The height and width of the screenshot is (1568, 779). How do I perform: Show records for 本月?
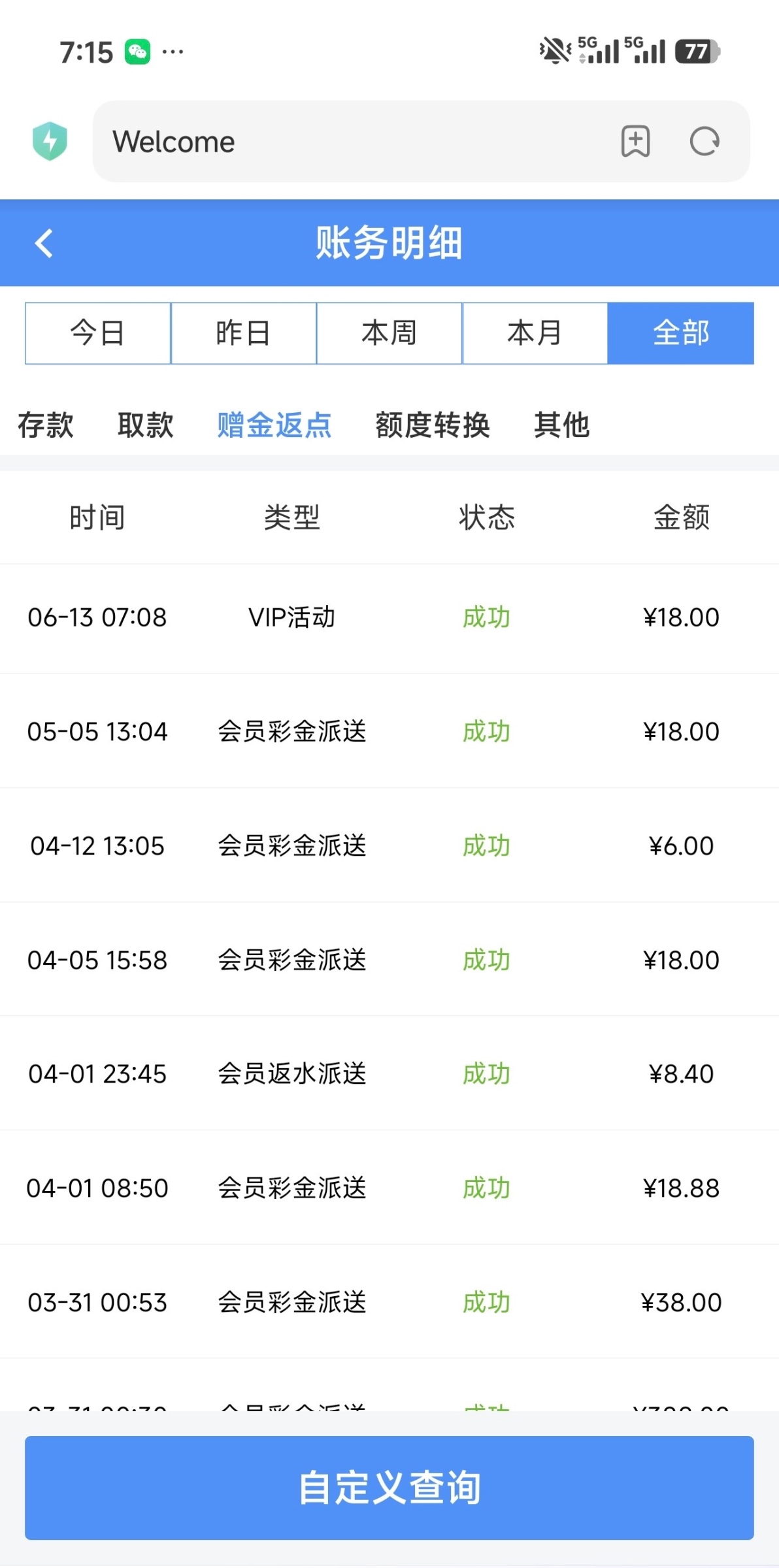click(535, 333)
